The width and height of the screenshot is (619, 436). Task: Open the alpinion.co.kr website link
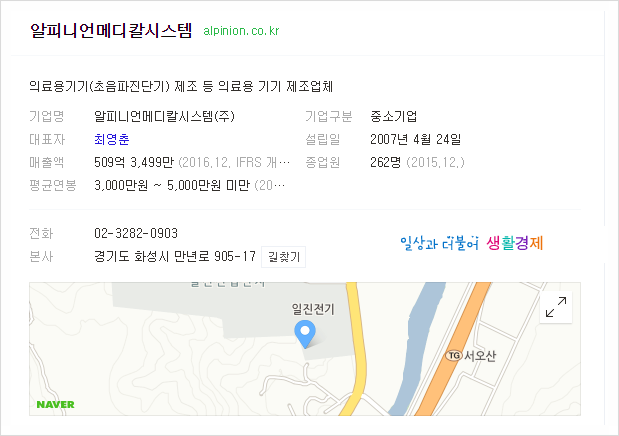[241, 31]
